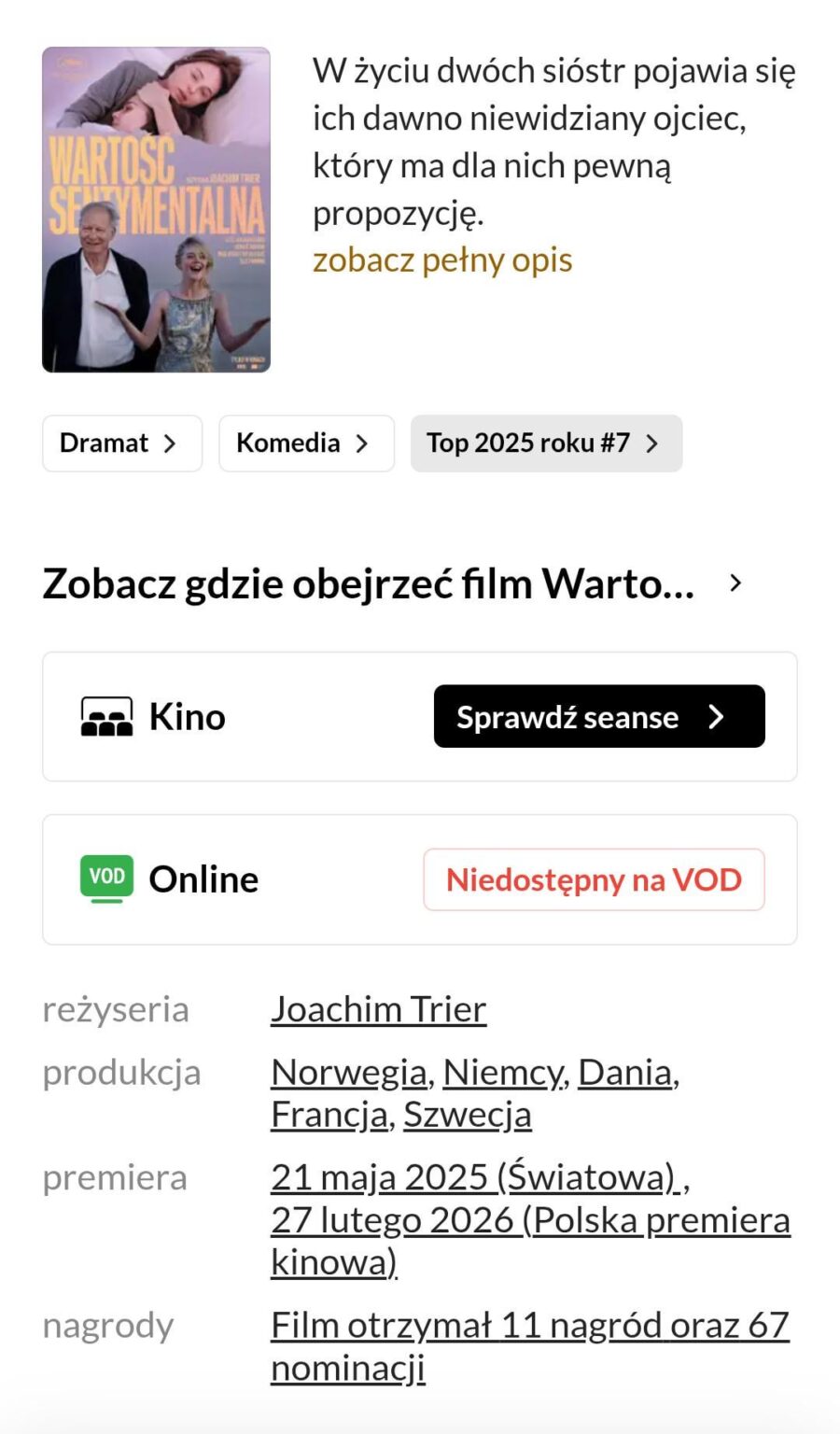Select the Dania production link
Screen dimensions: 840x1434
click(x=627, y=1073)
